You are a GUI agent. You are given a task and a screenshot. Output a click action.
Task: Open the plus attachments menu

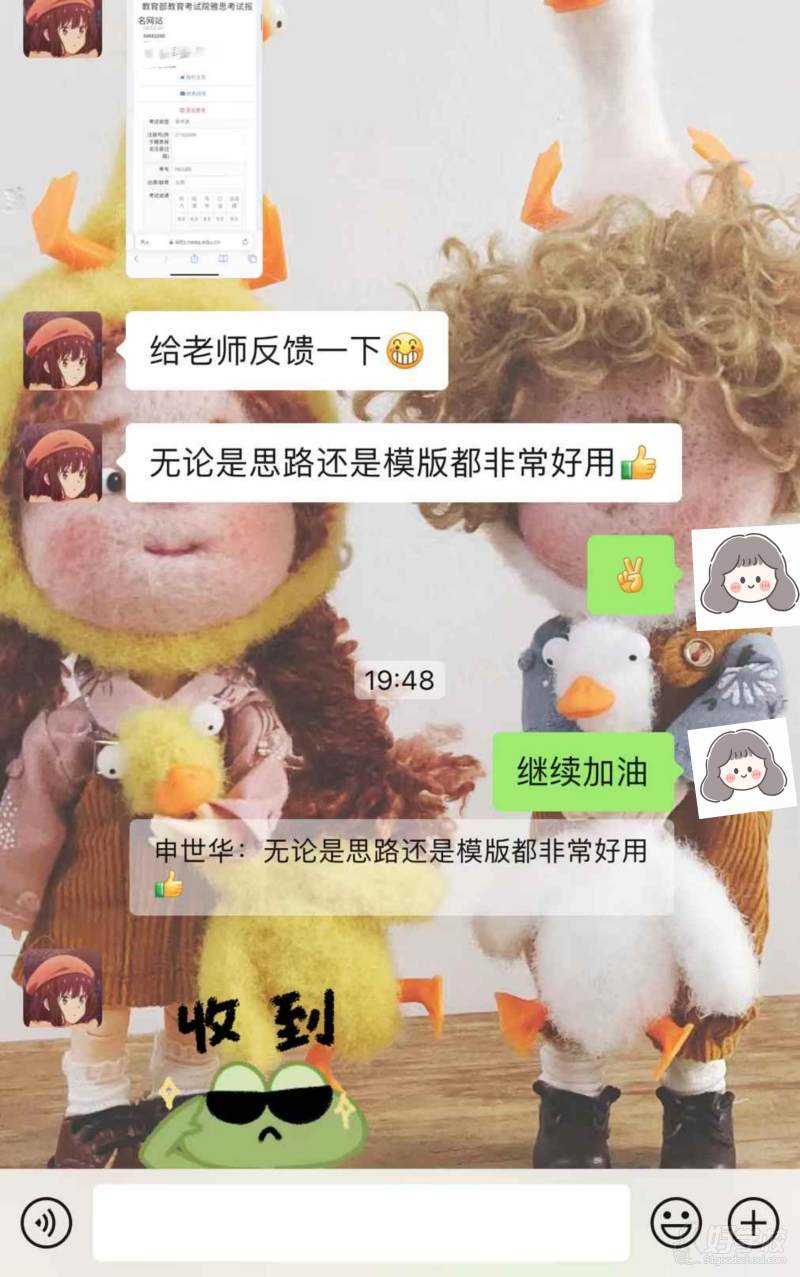[753, 1222]
